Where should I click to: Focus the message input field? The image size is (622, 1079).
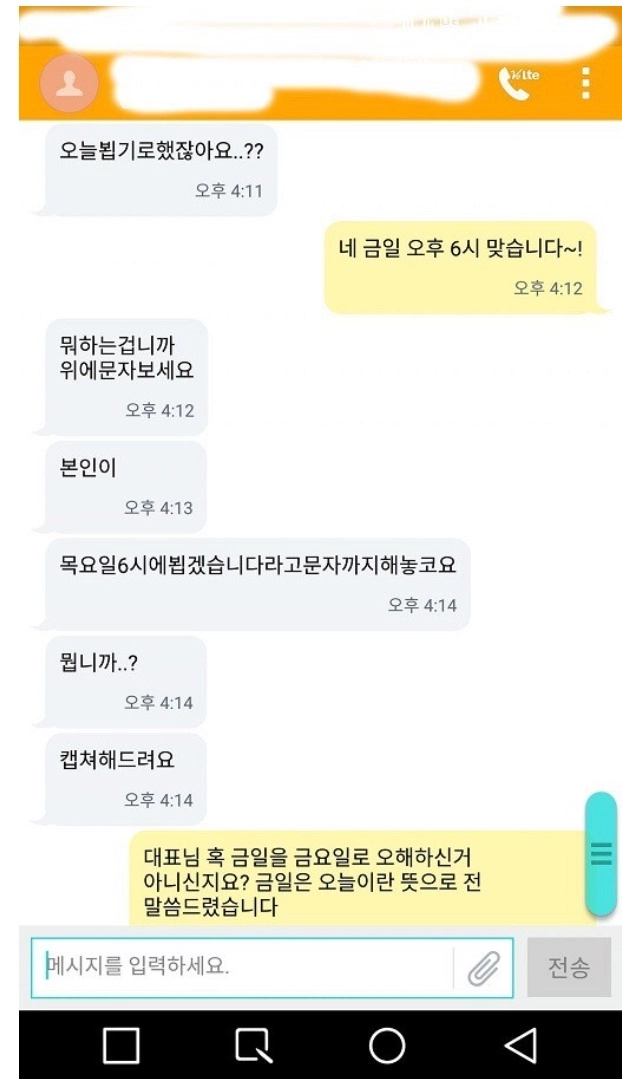point(240,967)
